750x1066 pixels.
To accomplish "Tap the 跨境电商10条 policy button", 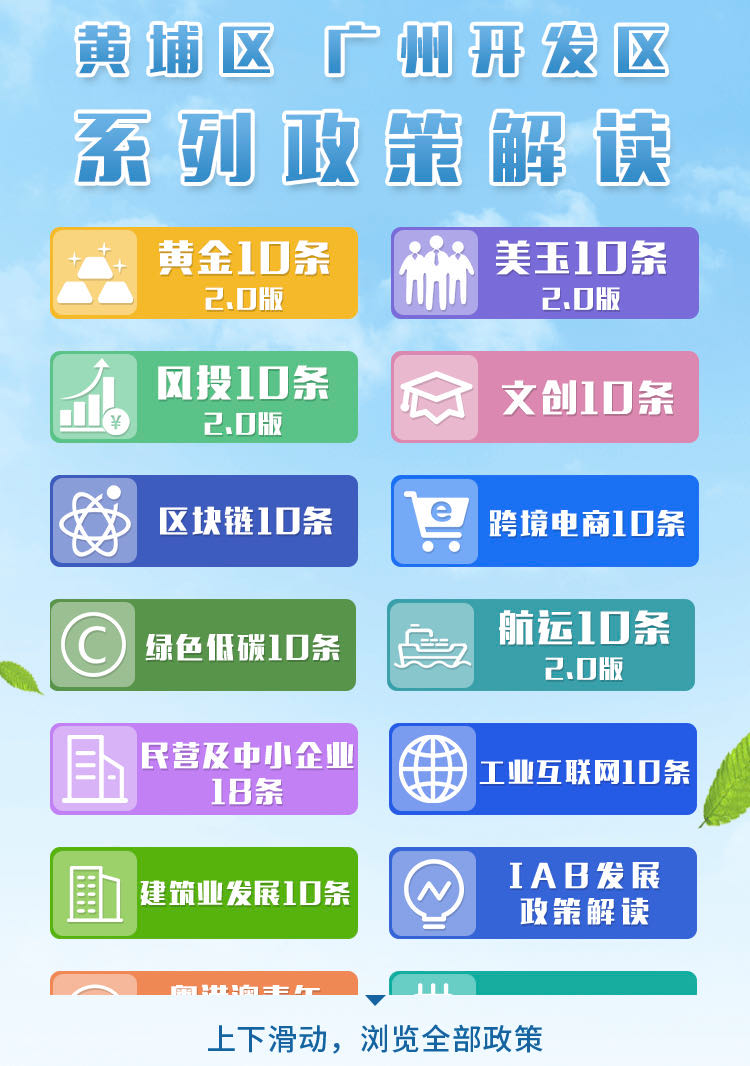I will (544, 521).
